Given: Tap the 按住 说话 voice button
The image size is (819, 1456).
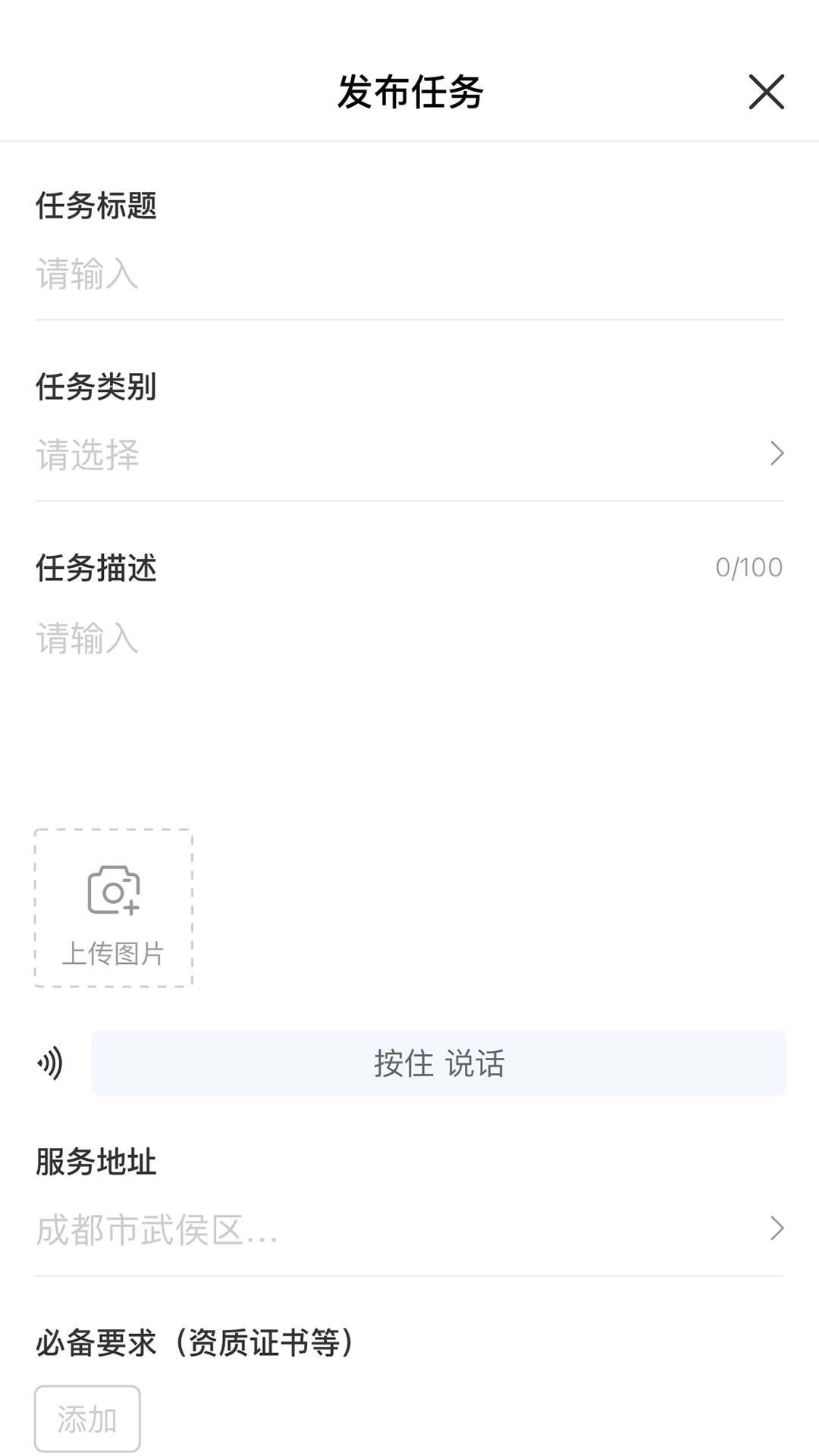Looking at the screenshot, I should point(438,1063).
